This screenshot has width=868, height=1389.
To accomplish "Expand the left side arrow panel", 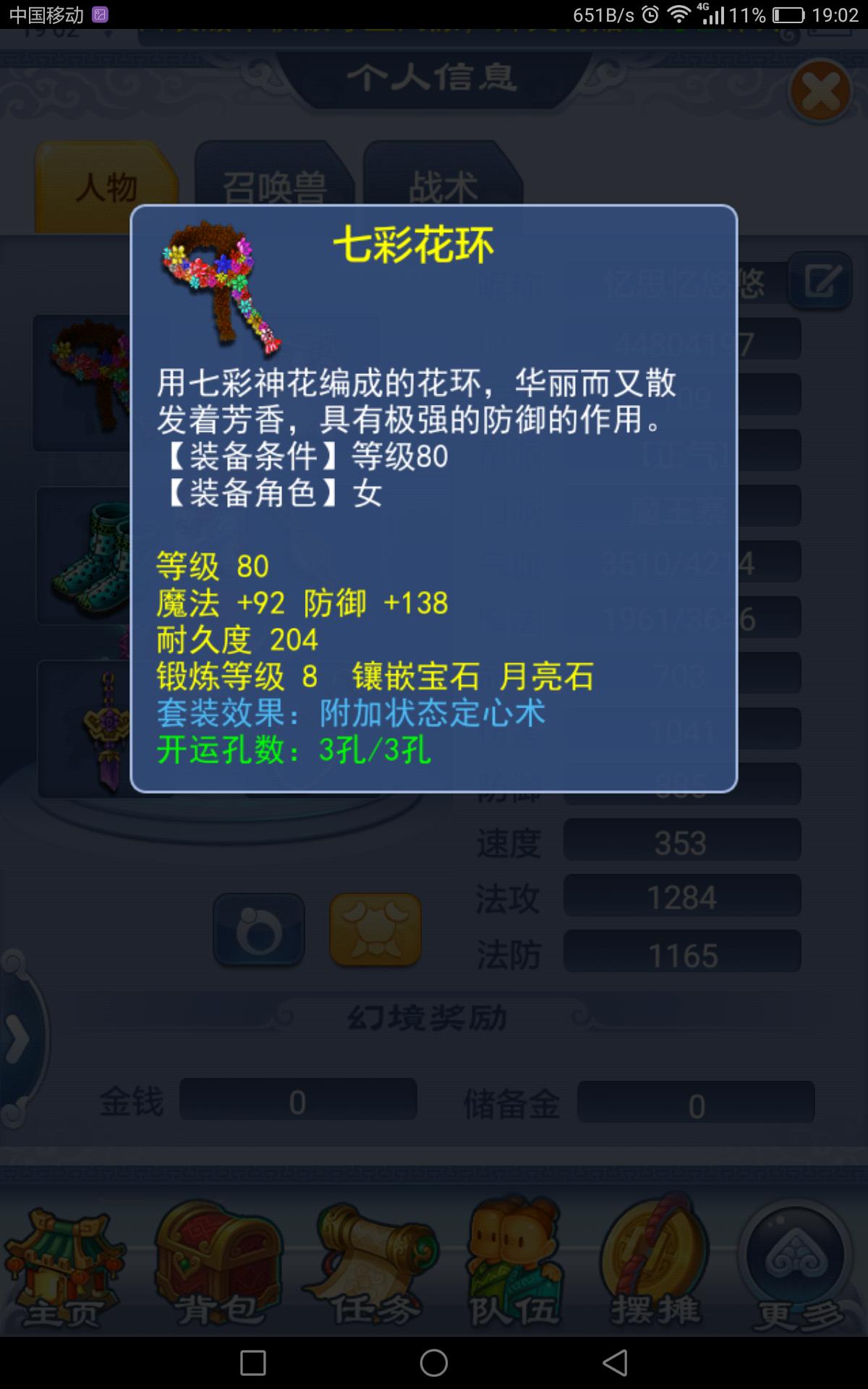I will pos(17,1039).
